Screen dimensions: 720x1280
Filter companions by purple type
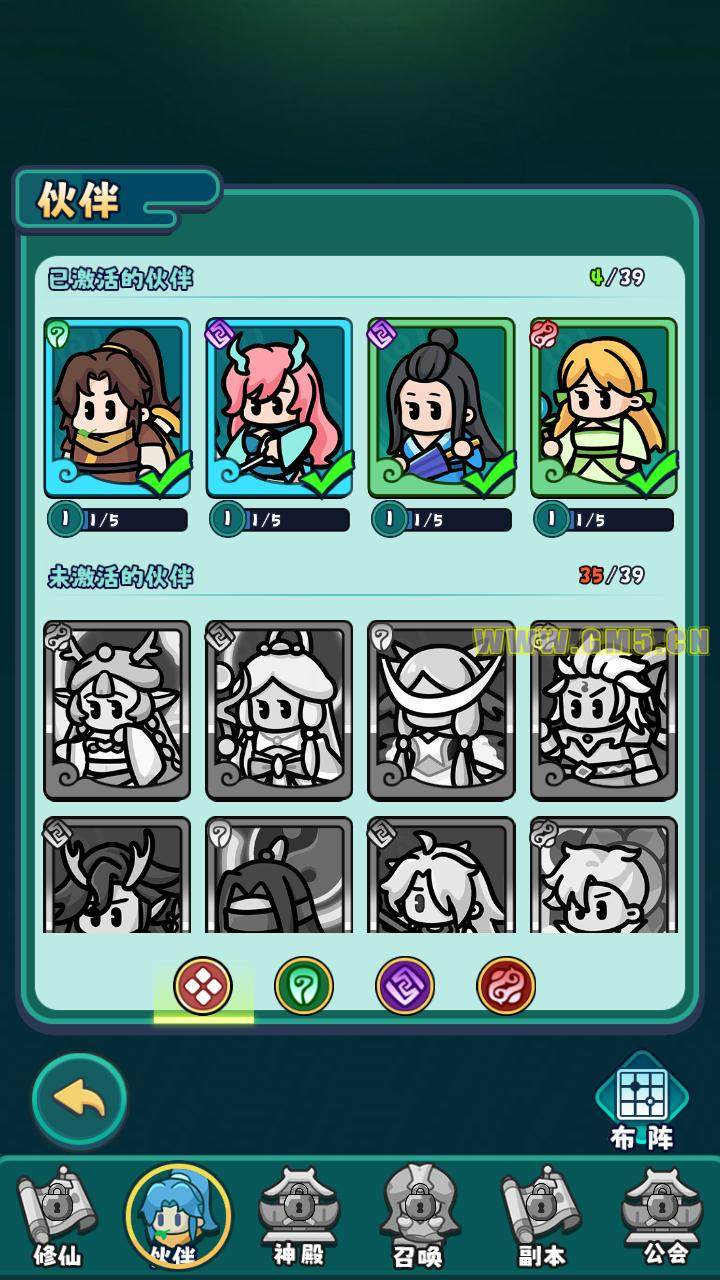[405, 987]
